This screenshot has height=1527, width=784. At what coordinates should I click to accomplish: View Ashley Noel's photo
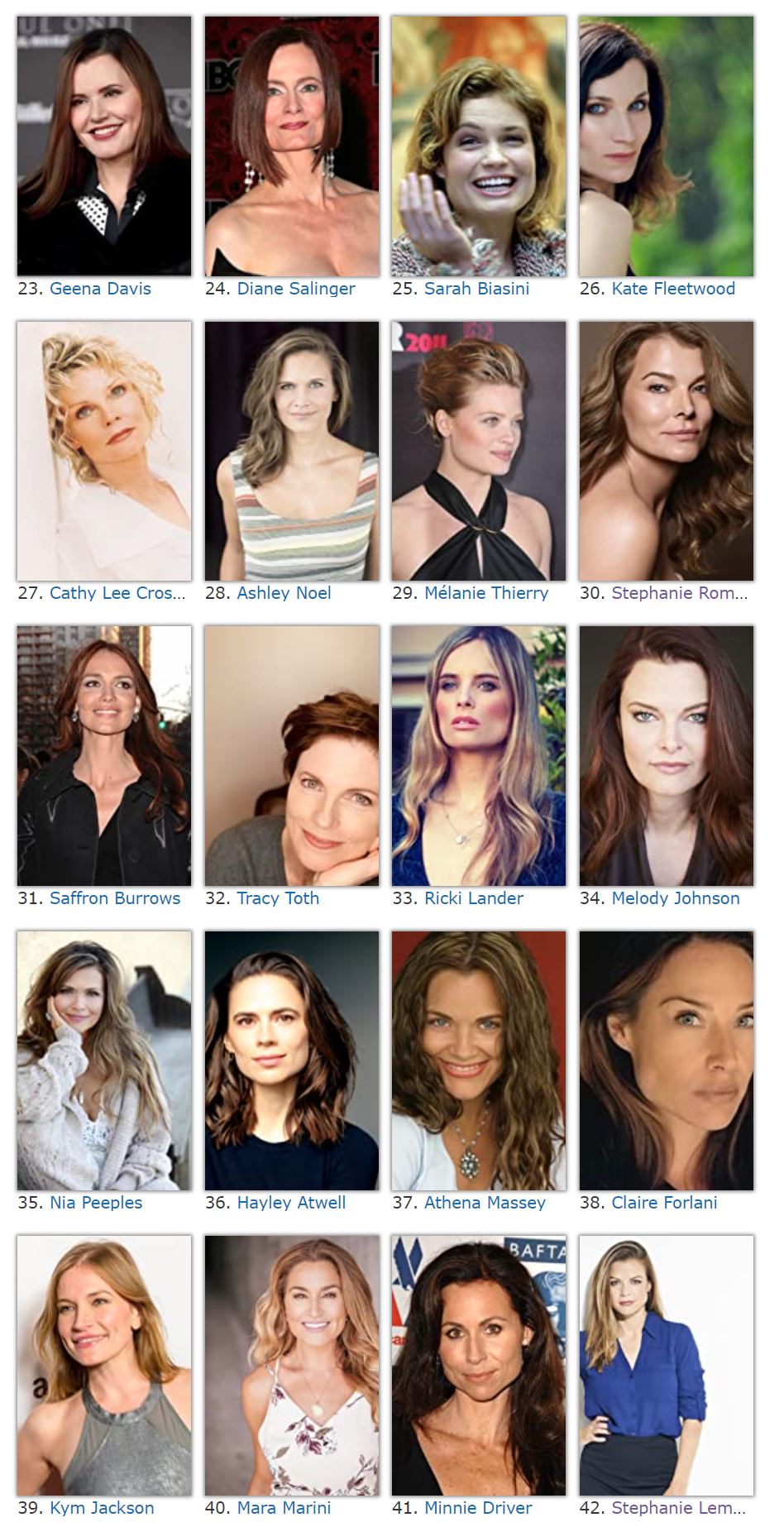point(292,451)
